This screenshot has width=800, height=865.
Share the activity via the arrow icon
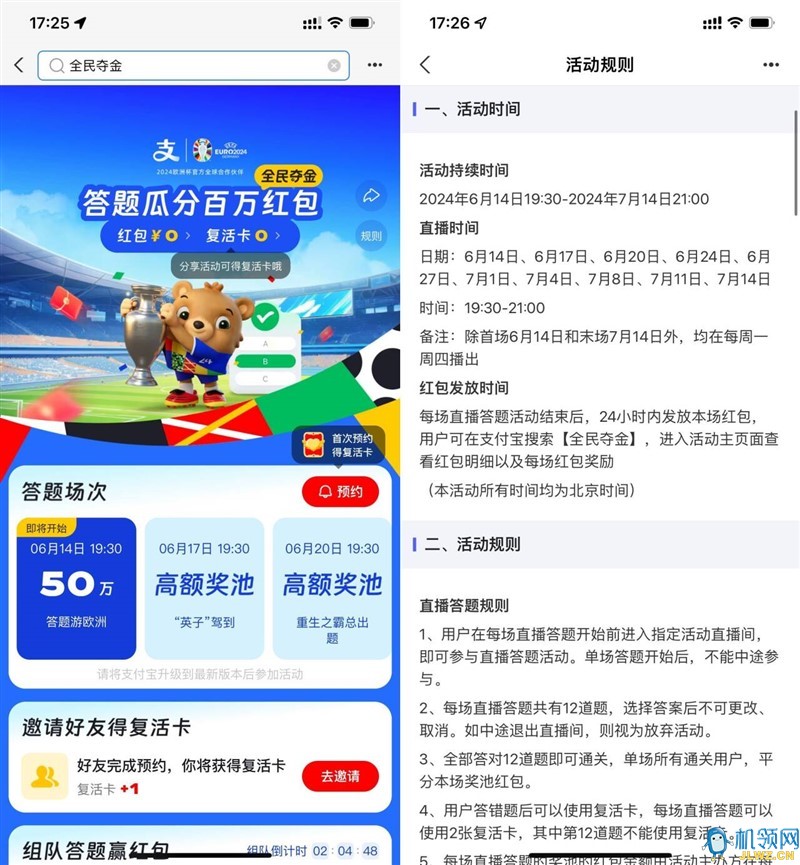tap(371, 196)
